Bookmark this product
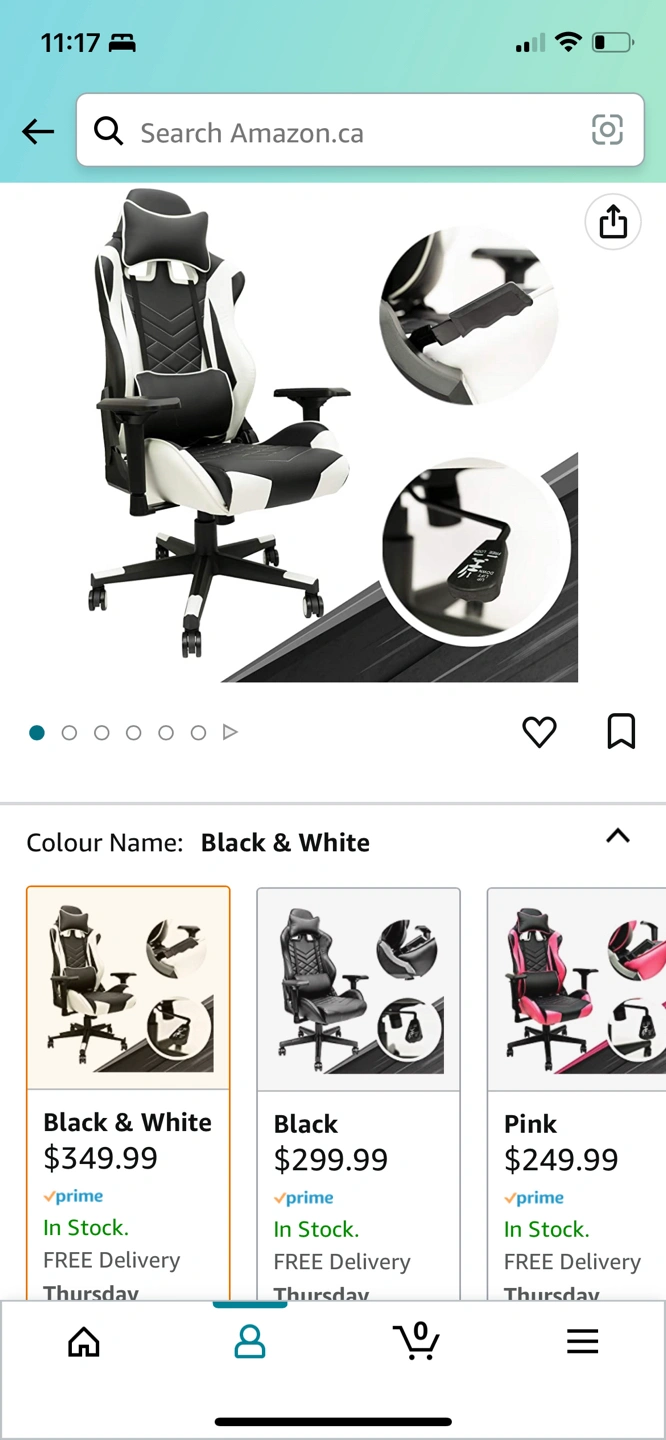 (x=621, y=731)
